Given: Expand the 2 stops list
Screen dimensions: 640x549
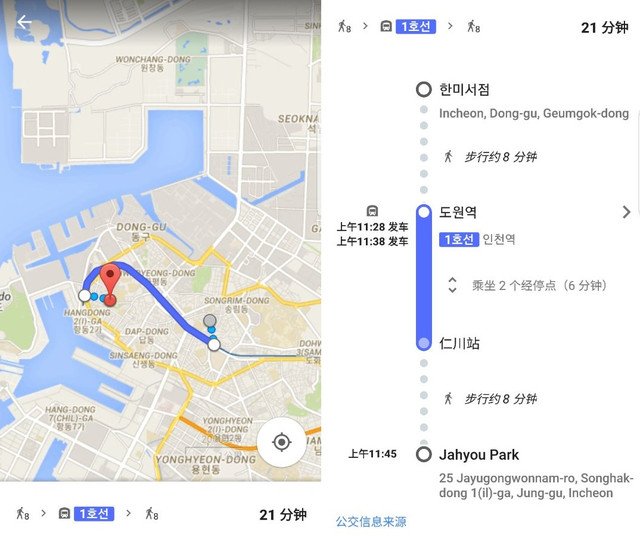Looking at the screenshot, I should tap(452, 285).
